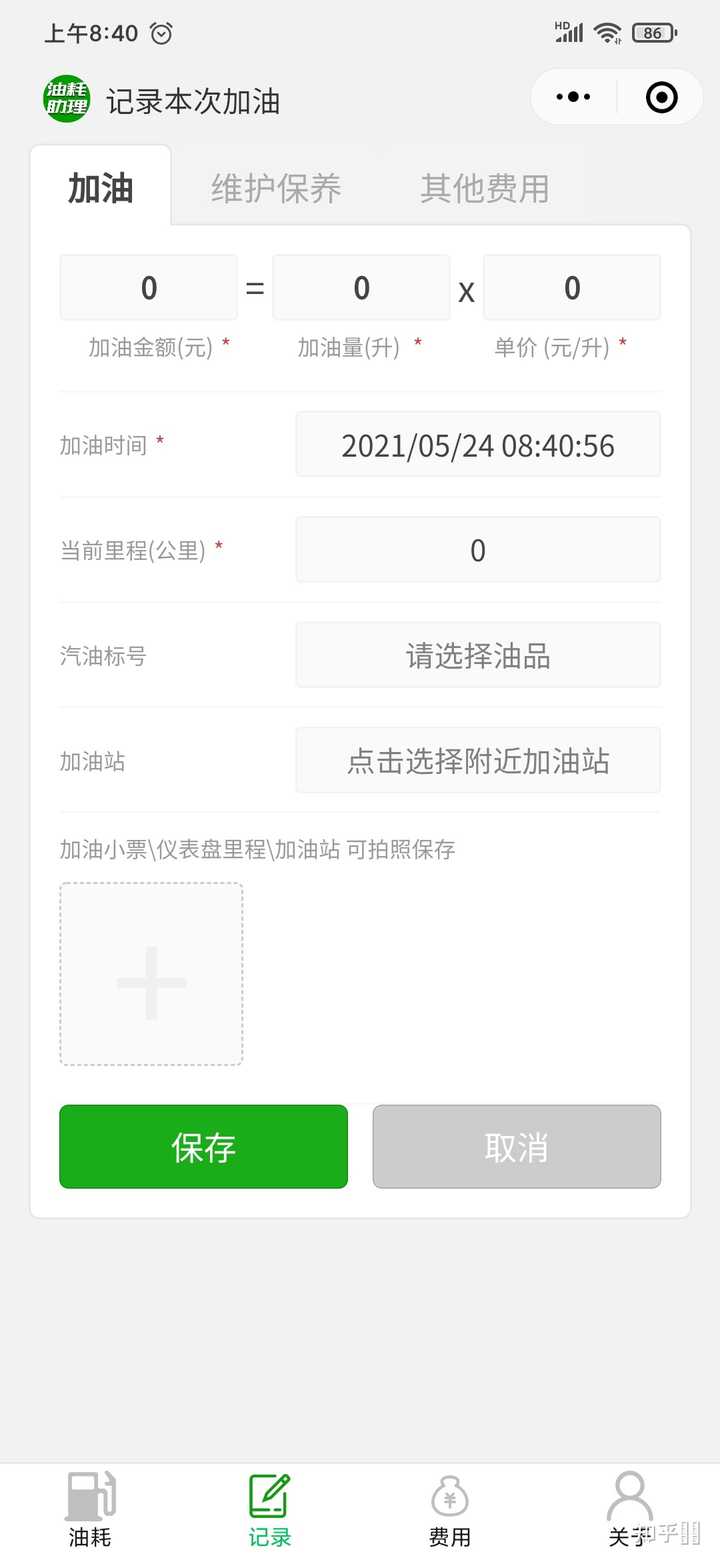The height and width of the screenshot is (1560, 720).
Task: Tap the 当前里程(公里) field
Action: click(x=478, y=550)
